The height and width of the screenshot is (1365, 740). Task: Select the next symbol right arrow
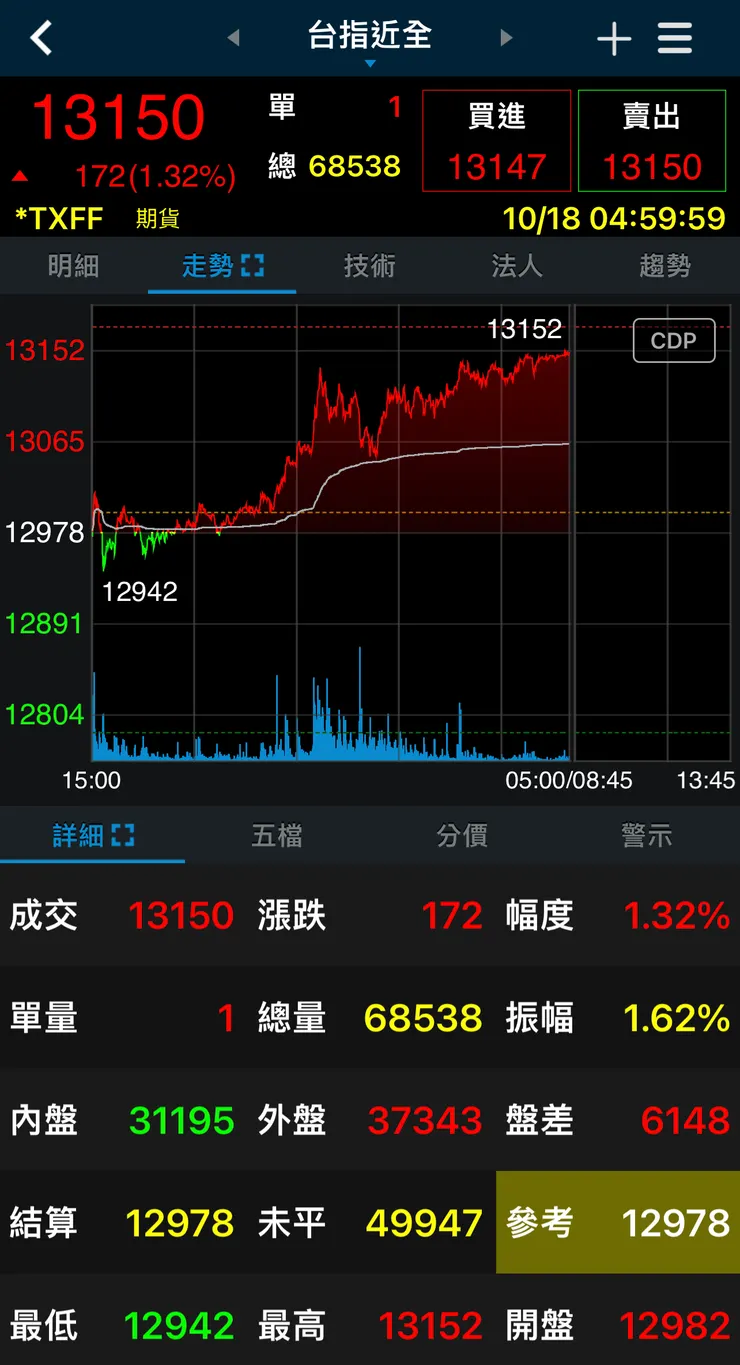pyautogui.click(x=507, y=37)
